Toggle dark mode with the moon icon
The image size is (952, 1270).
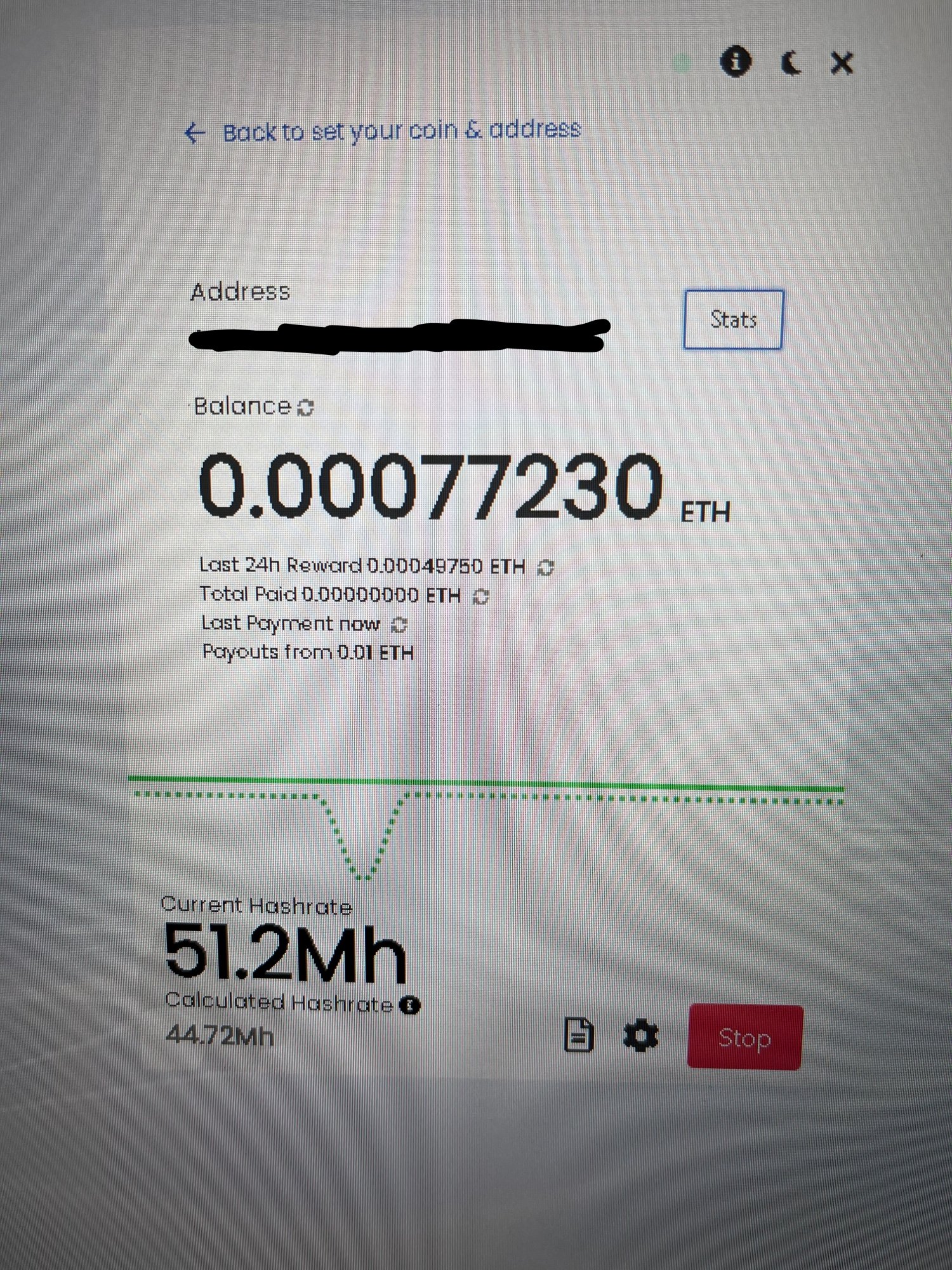[x=790, y=63]
